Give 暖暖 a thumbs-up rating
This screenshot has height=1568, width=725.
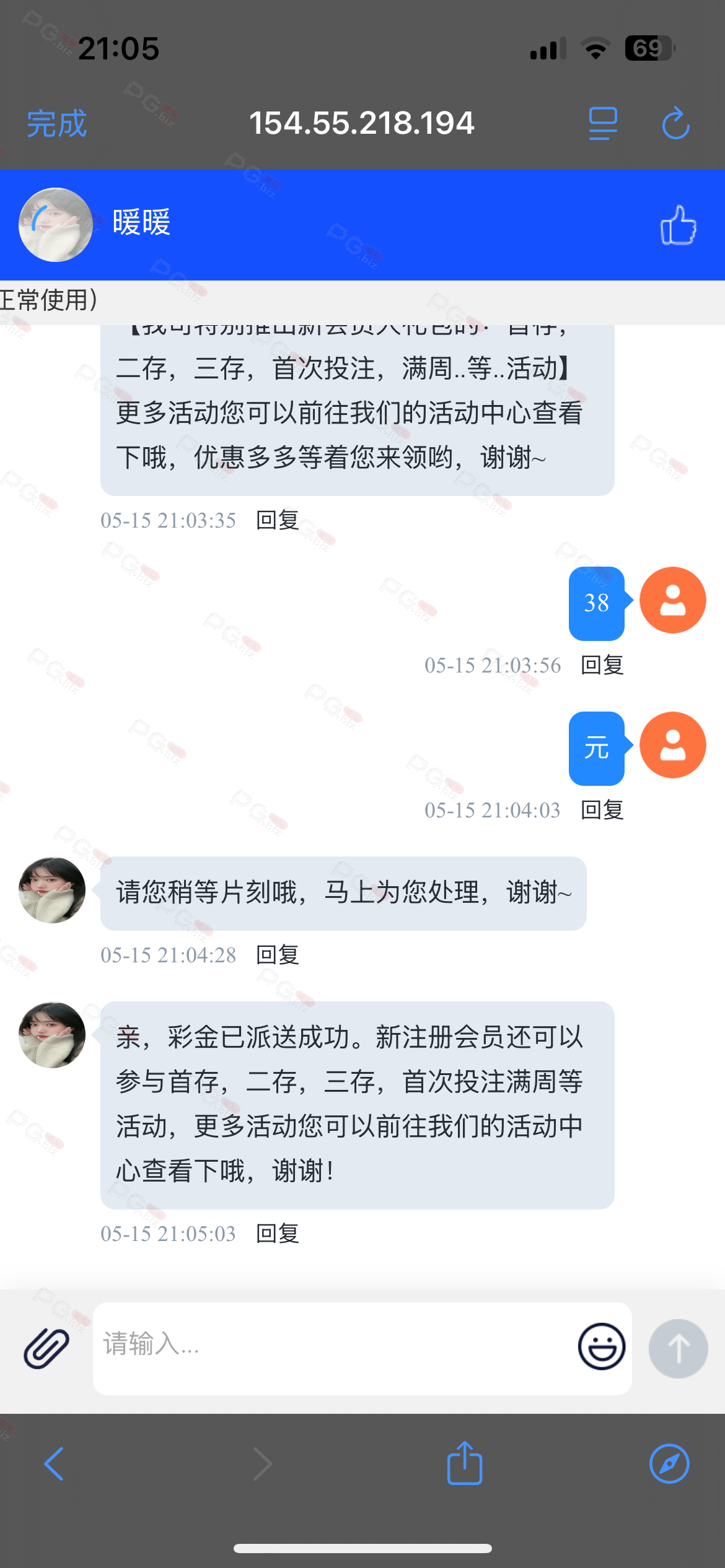click(x=678, y=225)
